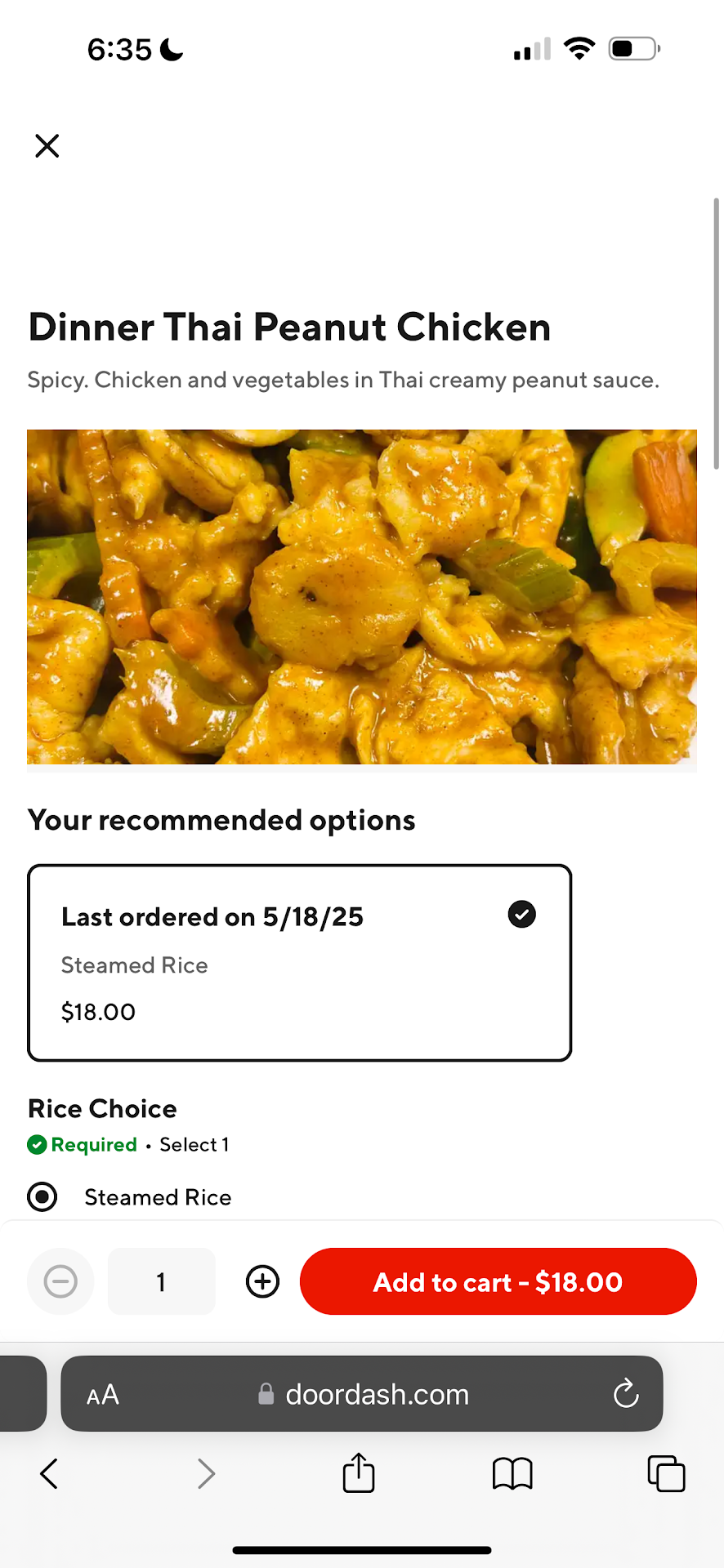Close the Dinner Thai Peanut Chicken item page
This screenshot has width=724, height=1568.
coord(47,146)
